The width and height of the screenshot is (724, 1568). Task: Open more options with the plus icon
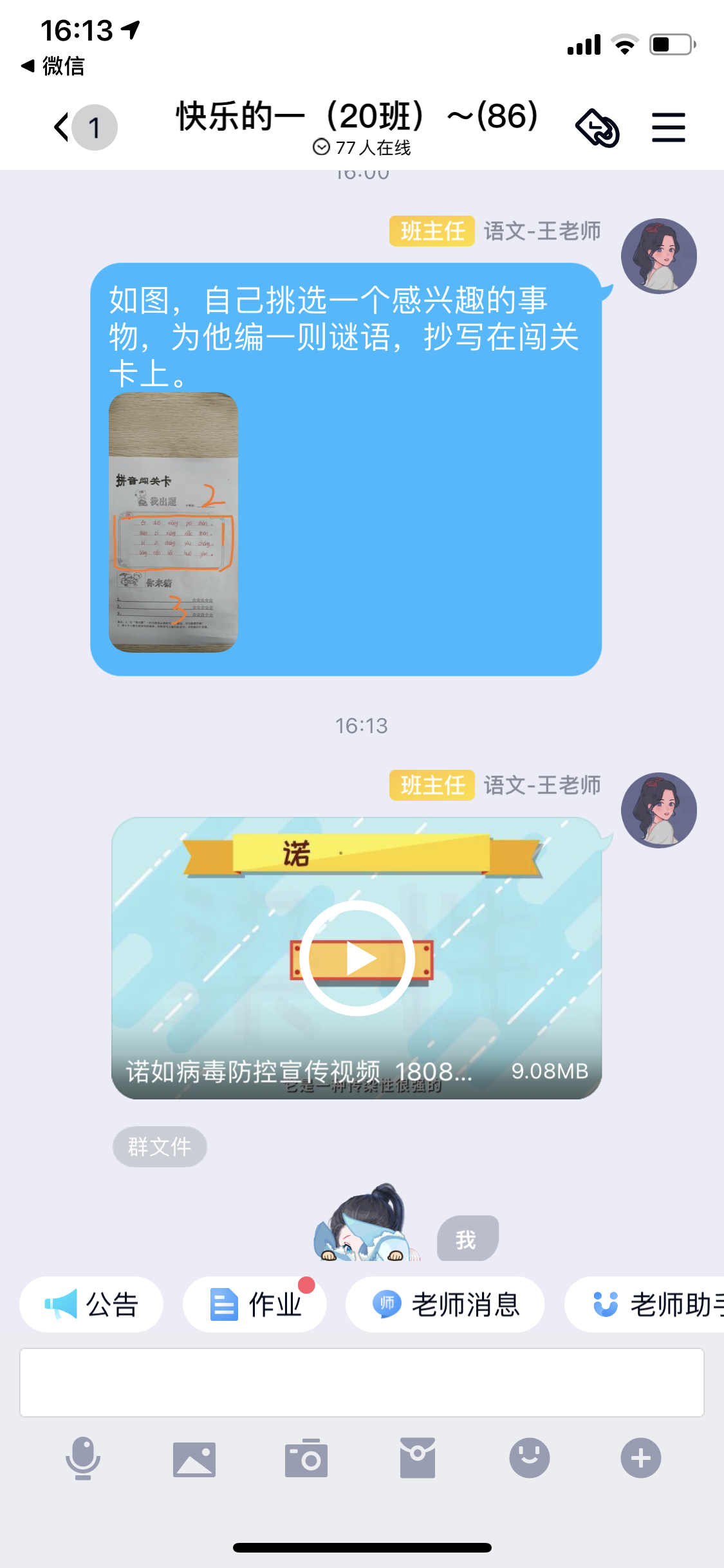coord(641,1458)
